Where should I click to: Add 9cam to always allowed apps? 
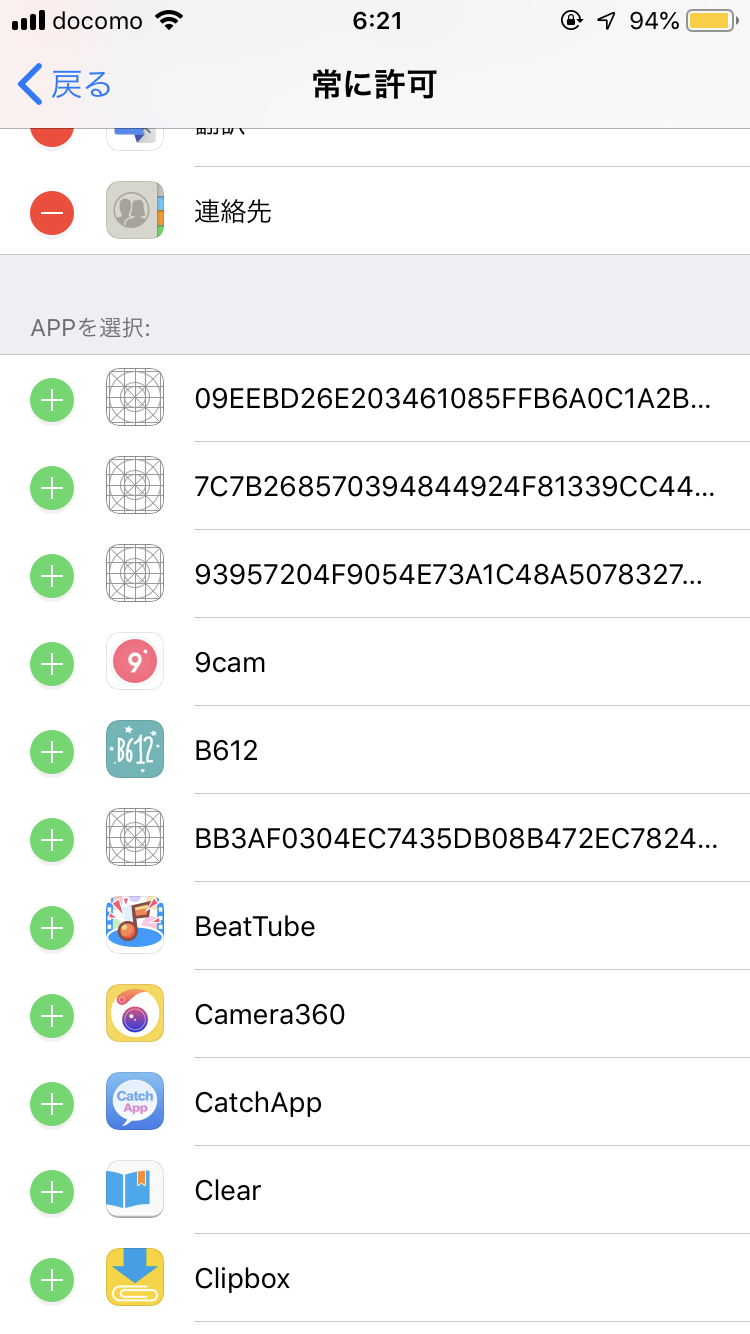[x=52, y=663]
